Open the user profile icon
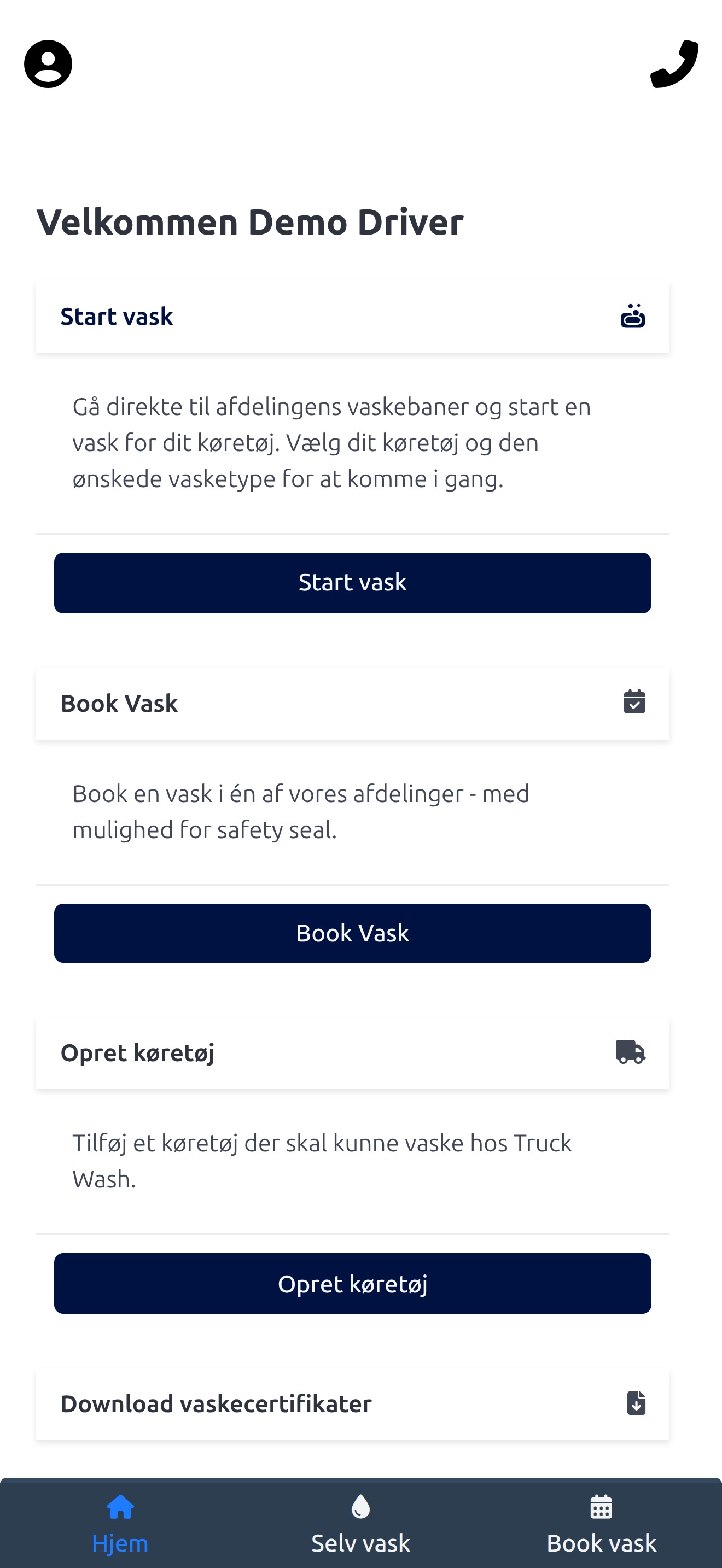The height and width of the screenshot is (1568, 722). (x=48, y=64)
